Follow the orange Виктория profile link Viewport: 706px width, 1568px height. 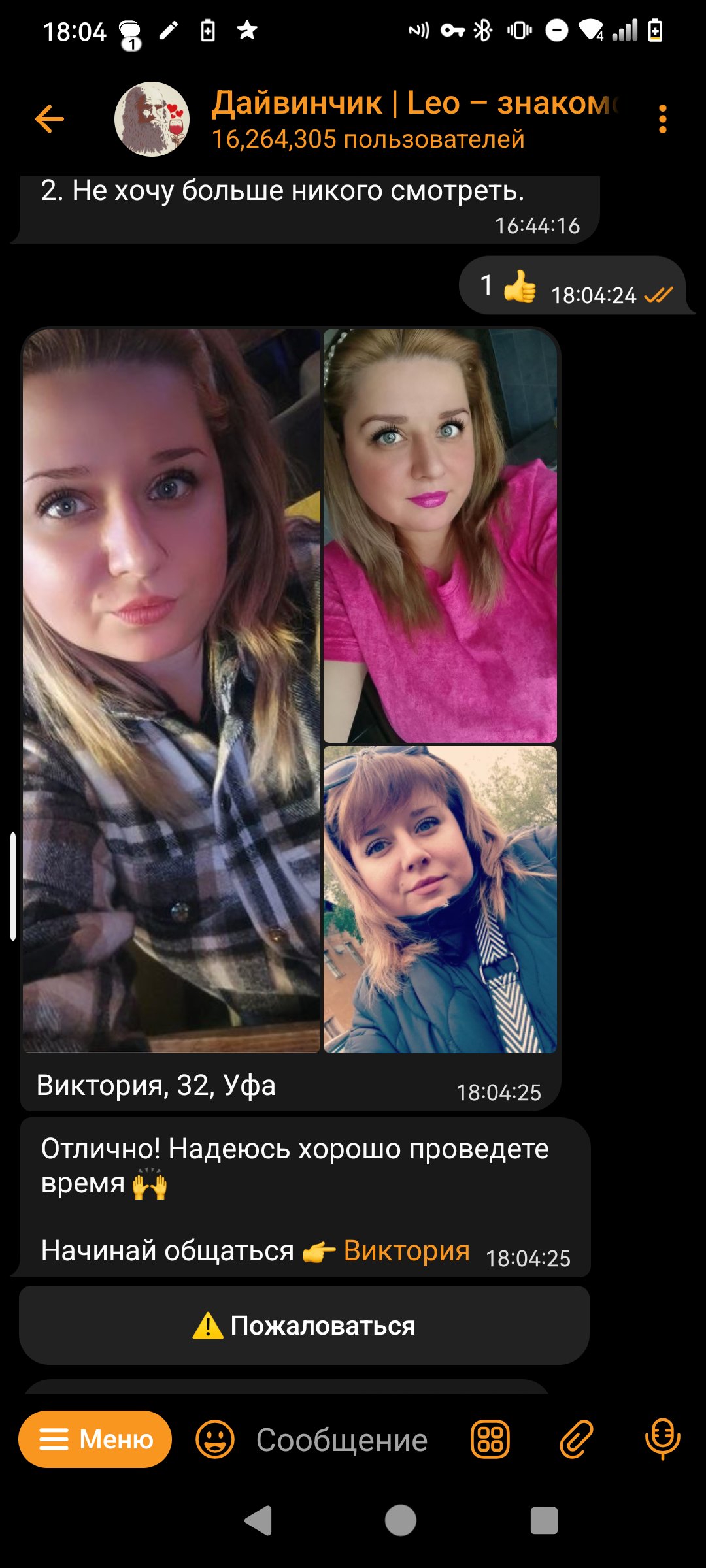tap(407, 1250)
